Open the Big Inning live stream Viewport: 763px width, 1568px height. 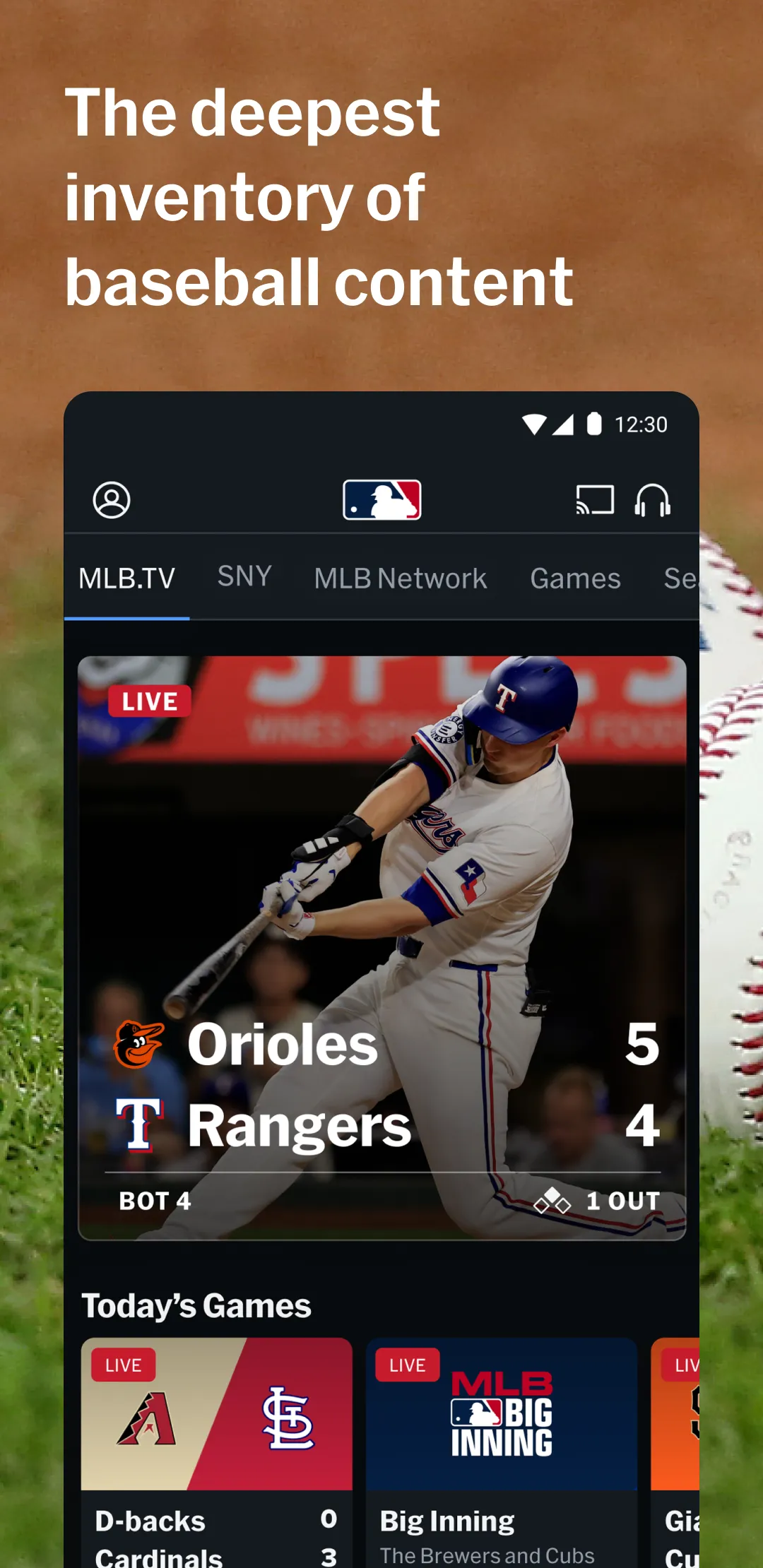(502, 1448)
